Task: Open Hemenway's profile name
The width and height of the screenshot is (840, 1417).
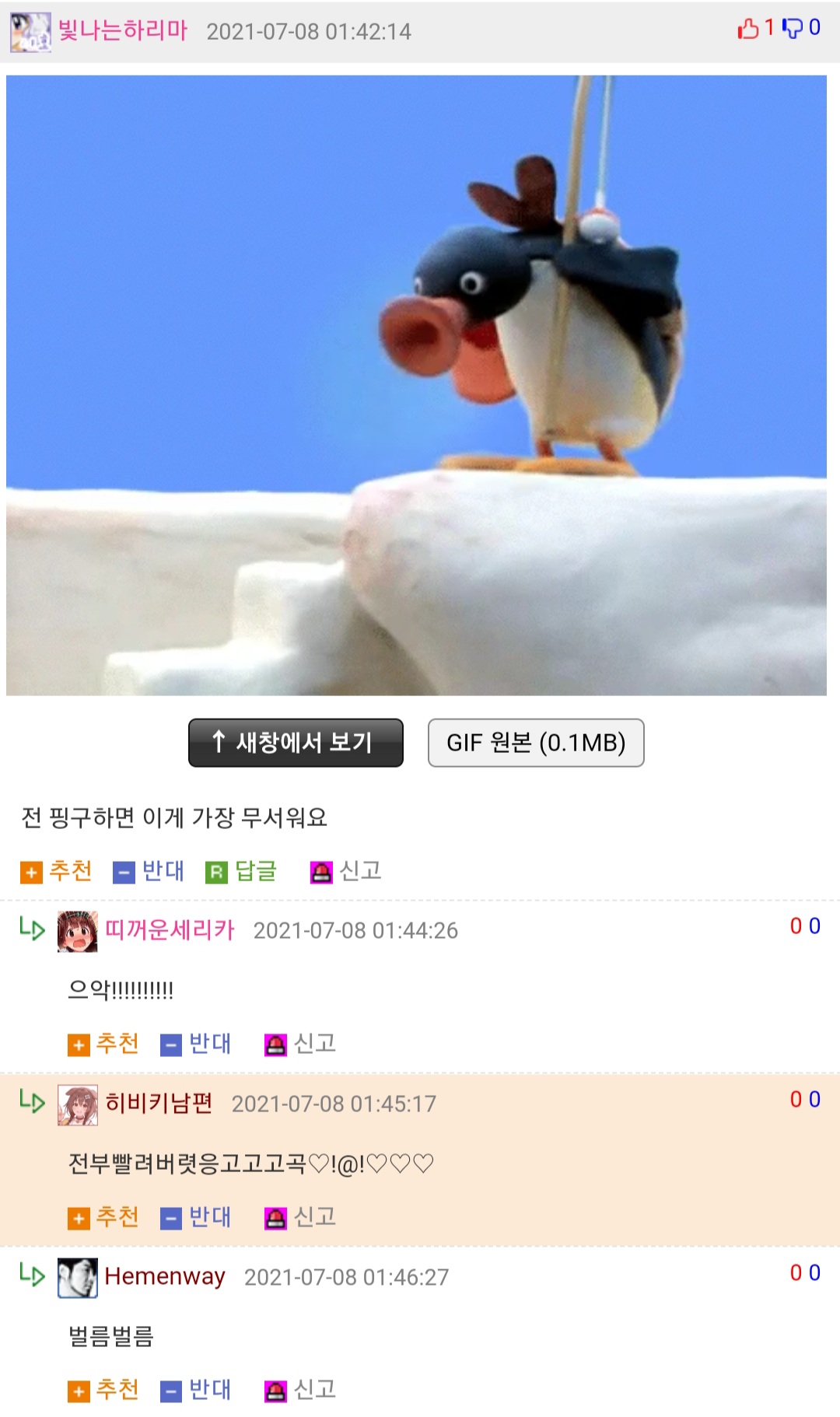Action: [x=165, y=1277]
